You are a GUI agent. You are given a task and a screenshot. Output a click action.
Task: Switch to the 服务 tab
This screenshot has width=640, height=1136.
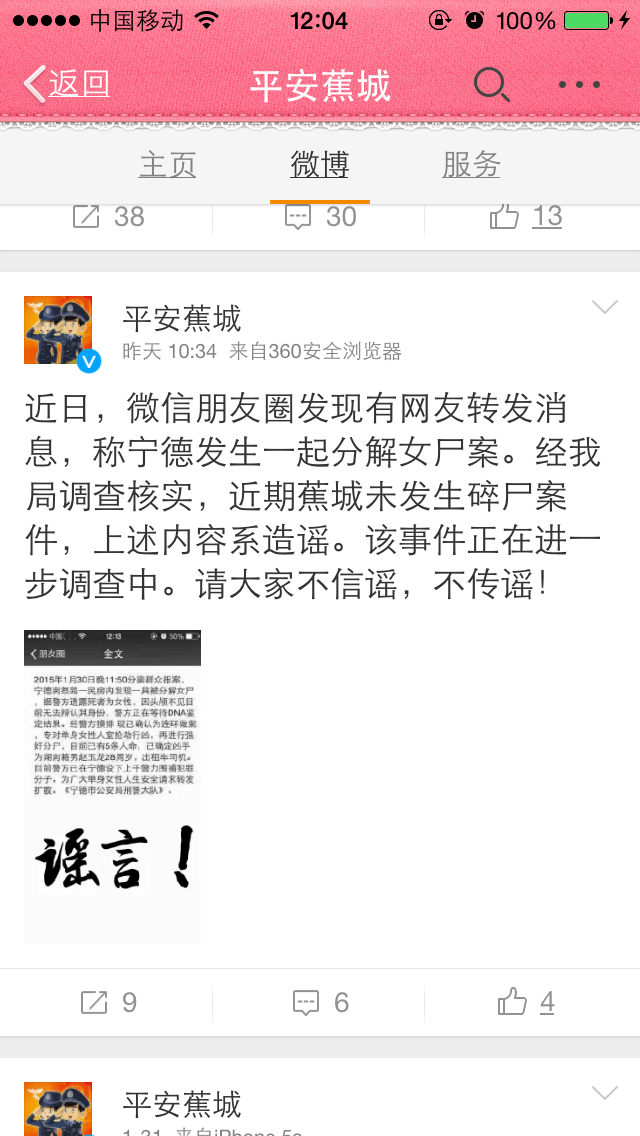pos(471,165)
